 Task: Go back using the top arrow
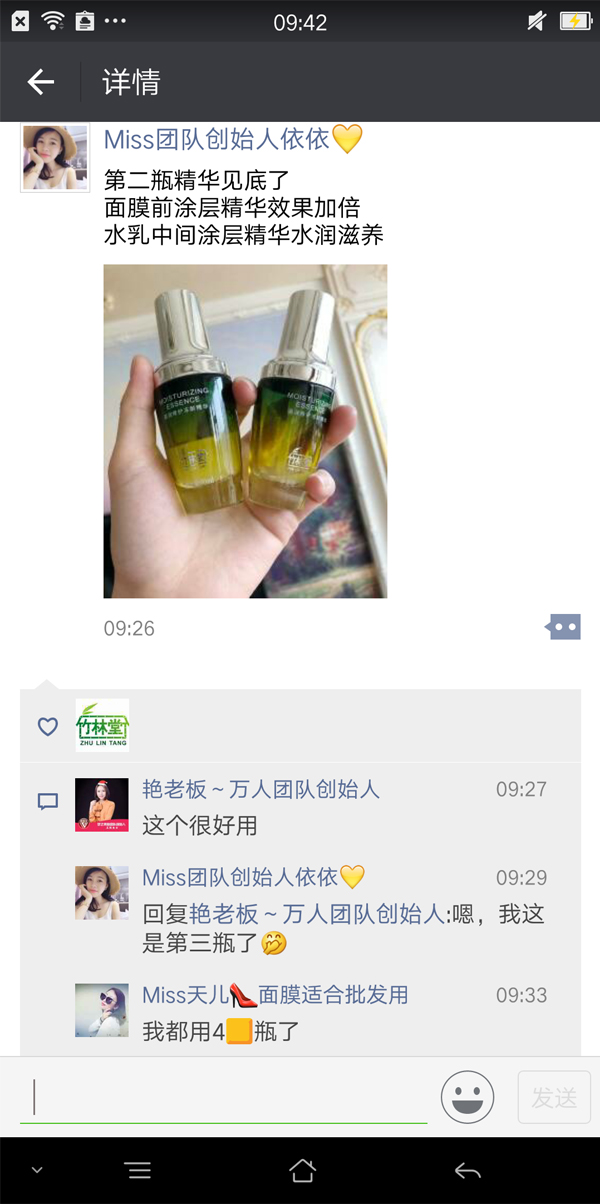[x=40, y=82]
